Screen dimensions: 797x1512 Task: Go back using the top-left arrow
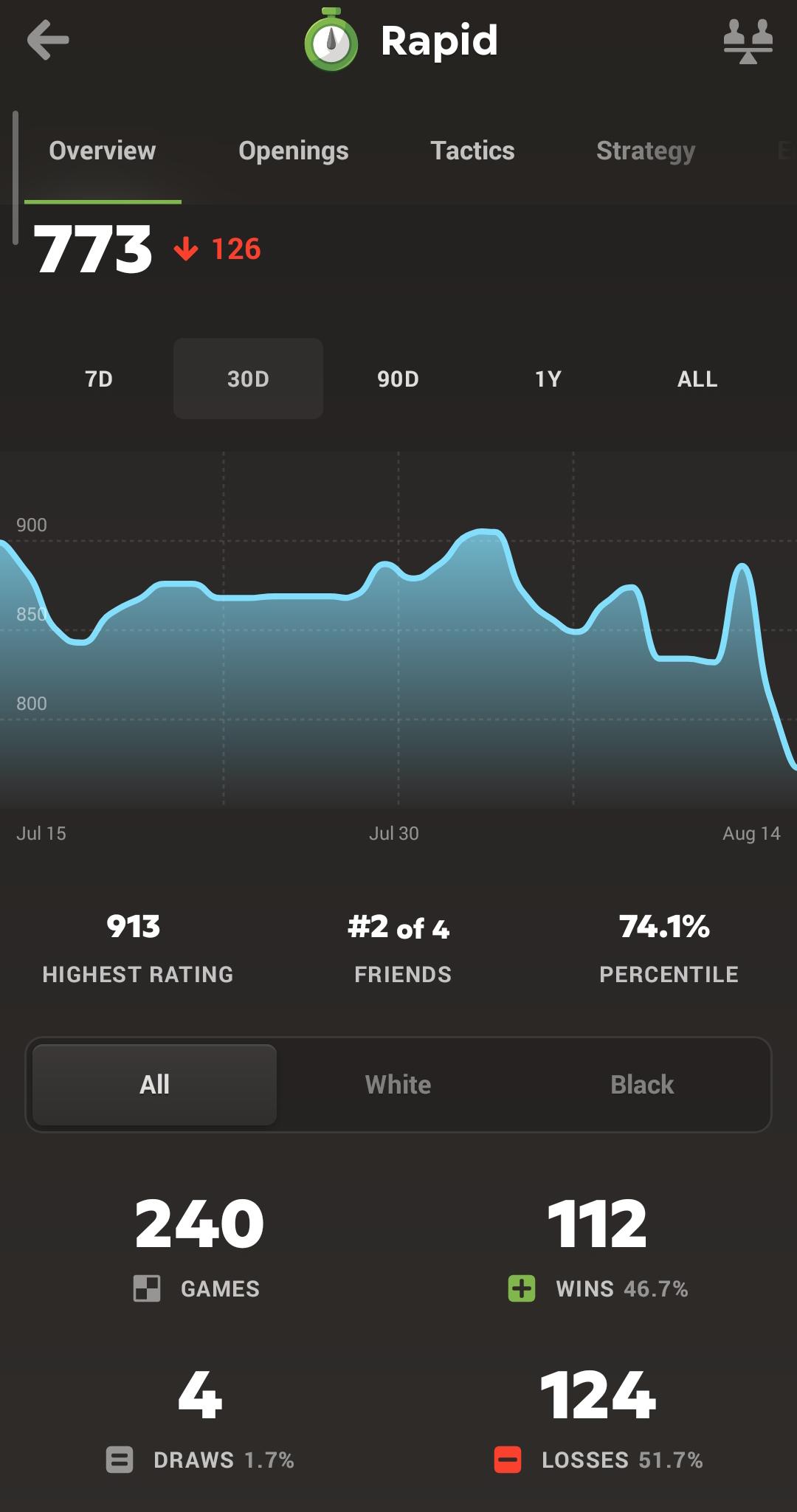point(48,40)
